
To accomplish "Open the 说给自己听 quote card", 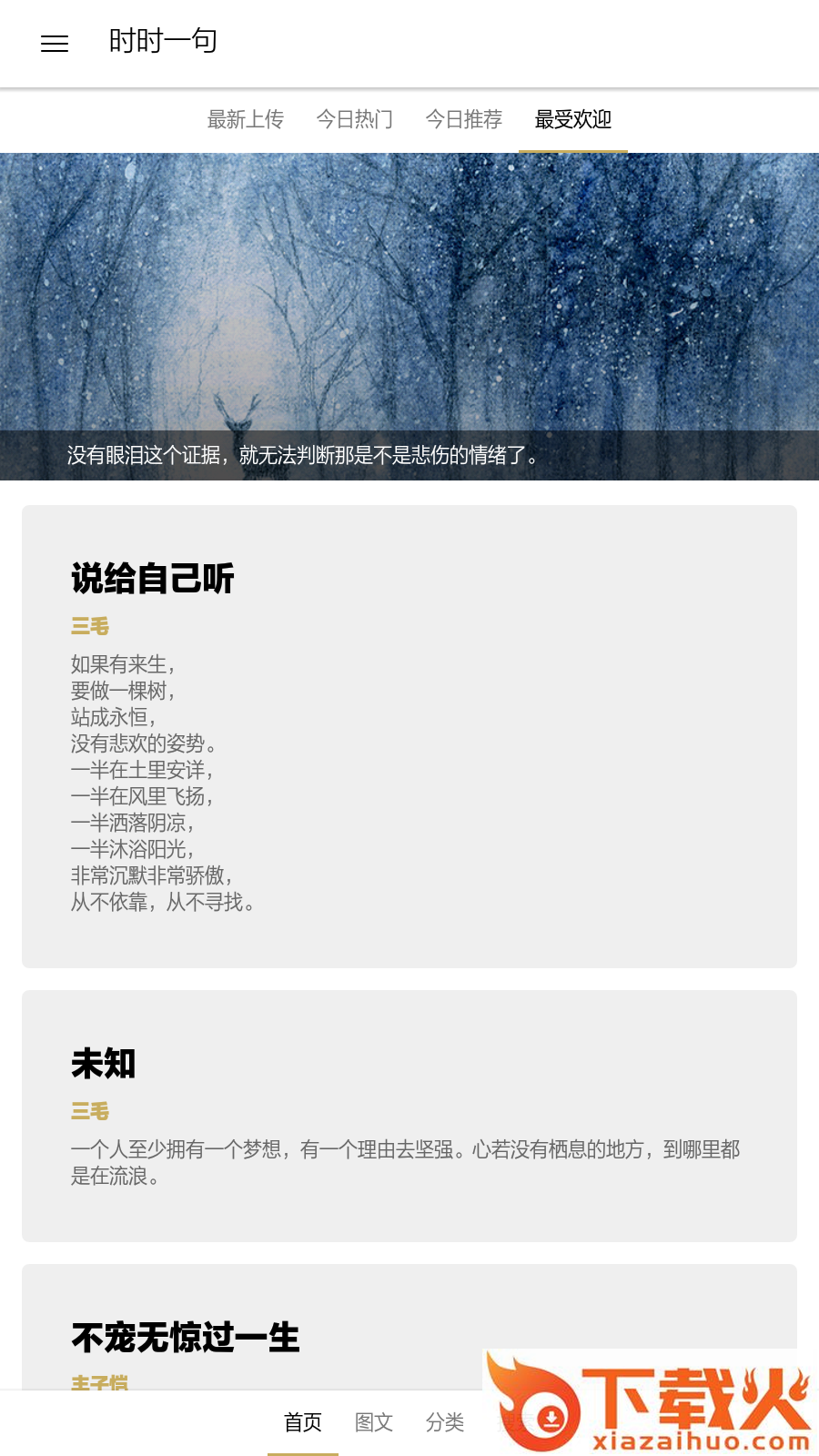I will 409,735.
